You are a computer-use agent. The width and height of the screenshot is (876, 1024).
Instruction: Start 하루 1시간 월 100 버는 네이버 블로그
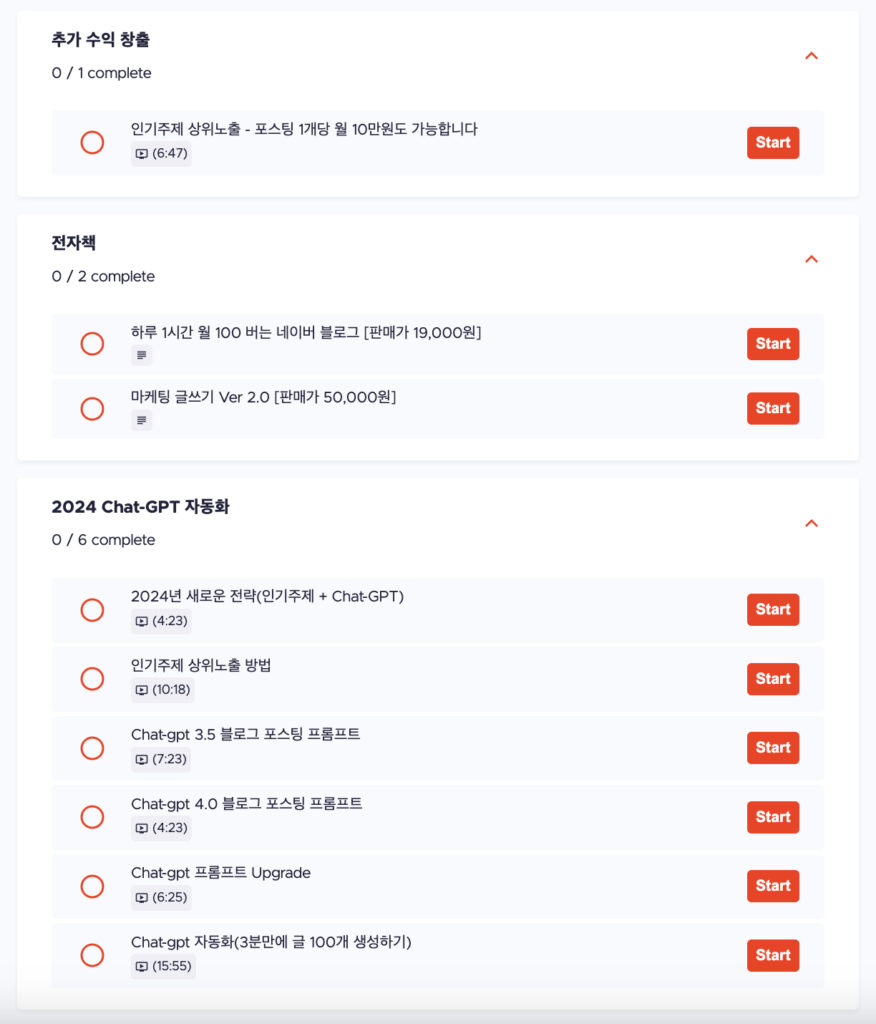coord(772,344)
